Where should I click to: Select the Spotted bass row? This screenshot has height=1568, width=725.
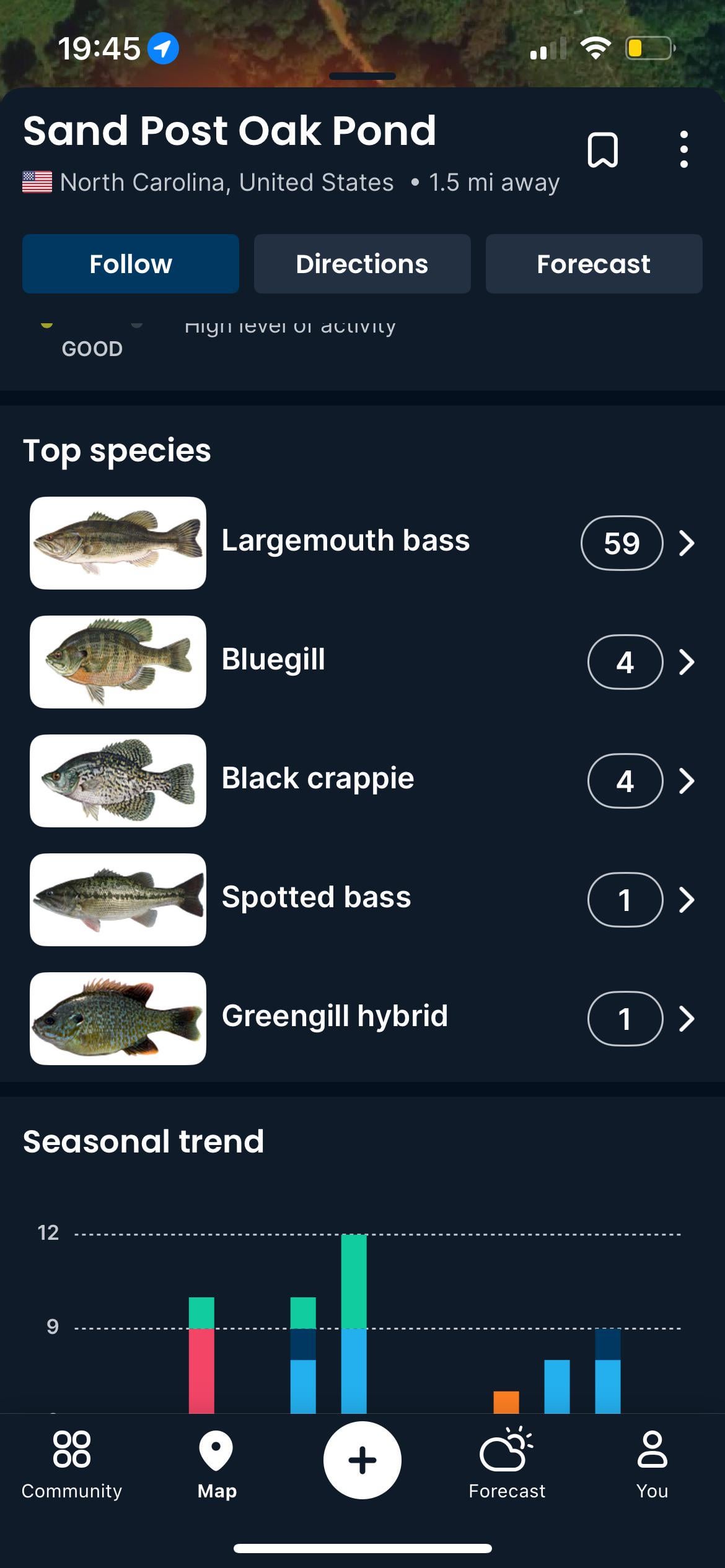click(362, 899)
